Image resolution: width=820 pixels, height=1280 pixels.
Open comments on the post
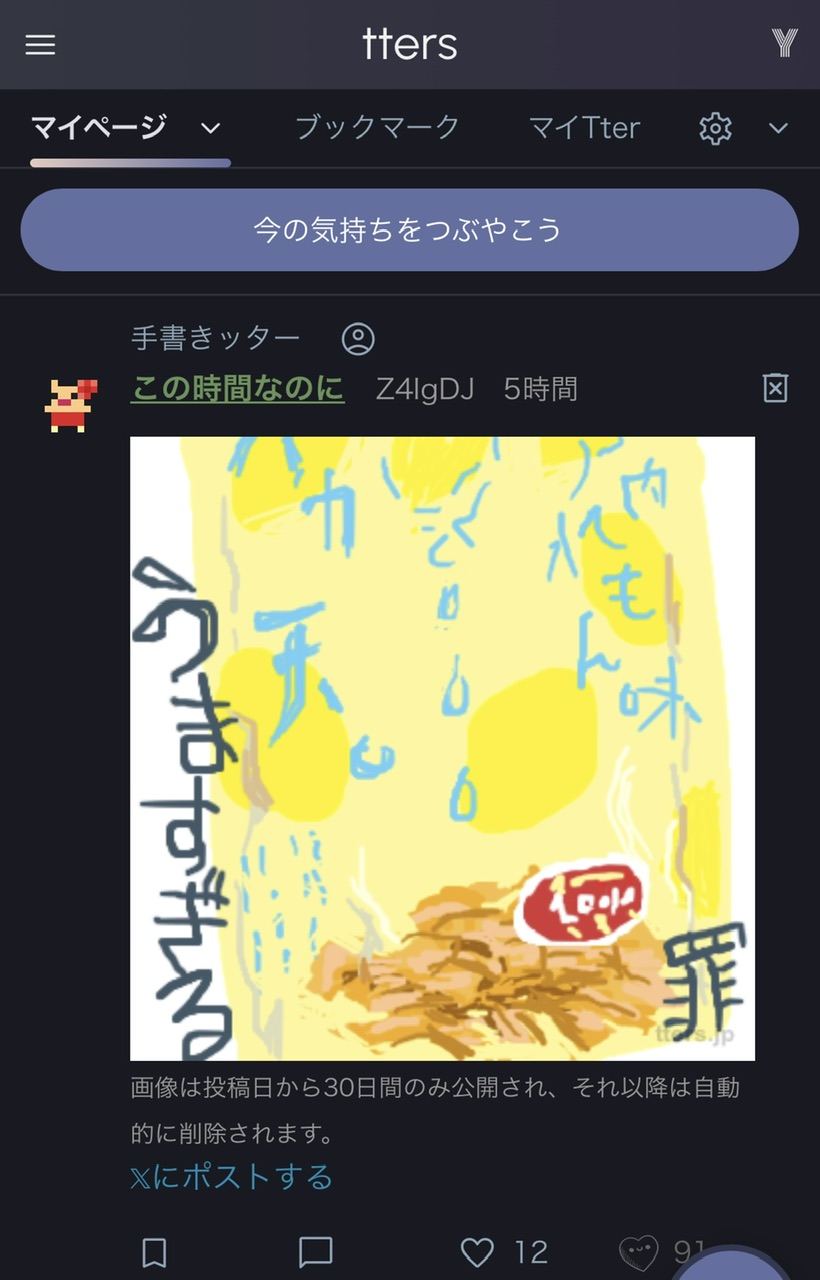pyautogui.click(x=316, y=1252)
